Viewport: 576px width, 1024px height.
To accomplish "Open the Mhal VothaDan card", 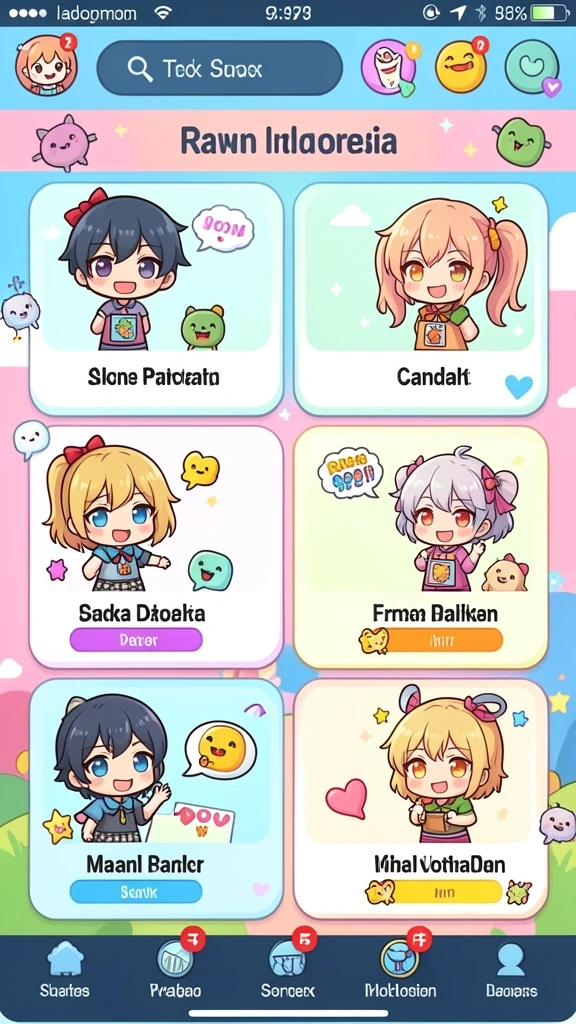I will pos(421,798).
